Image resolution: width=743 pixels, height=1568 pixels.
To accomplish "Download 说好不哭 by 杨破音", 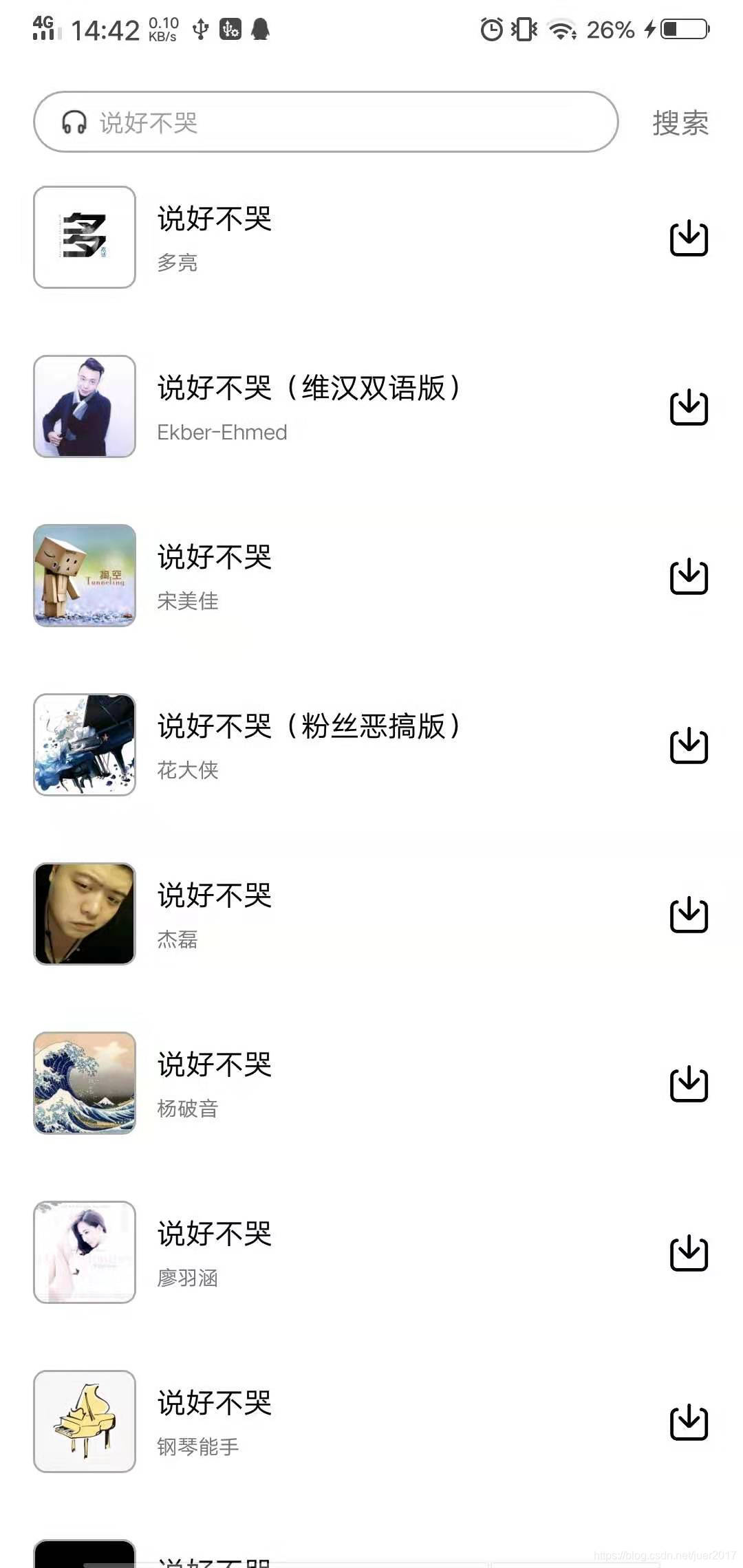I will (689, 1084).
